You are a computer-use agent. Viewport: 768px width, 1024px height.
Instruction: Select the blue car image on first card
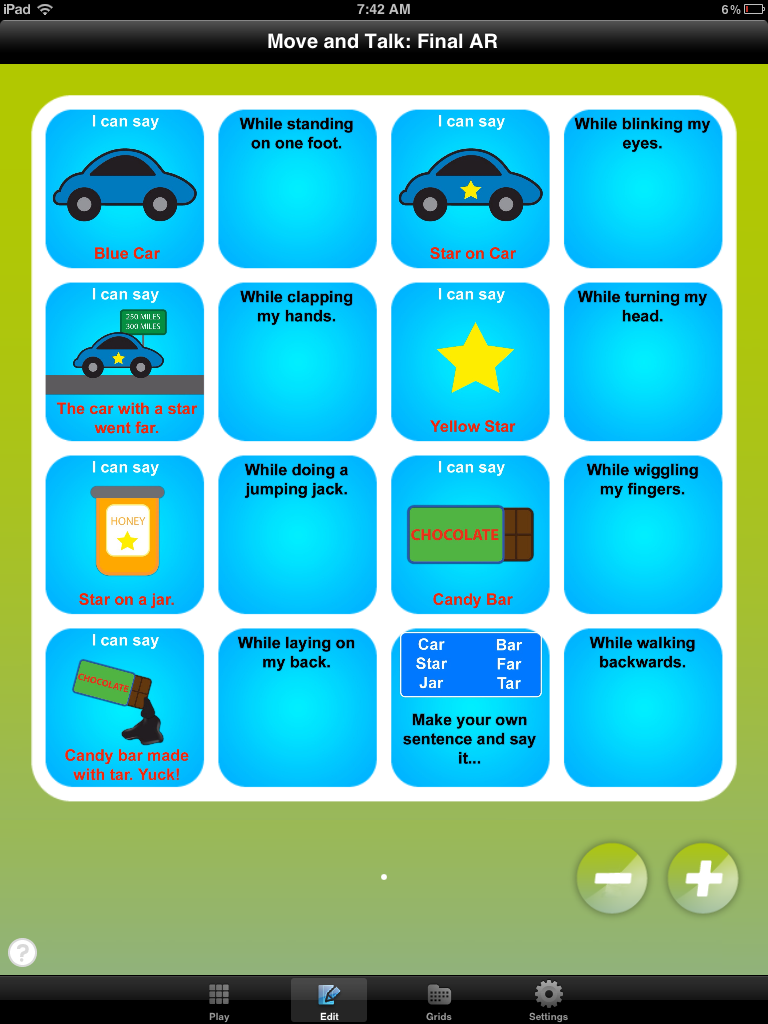[x=124, y=185]
